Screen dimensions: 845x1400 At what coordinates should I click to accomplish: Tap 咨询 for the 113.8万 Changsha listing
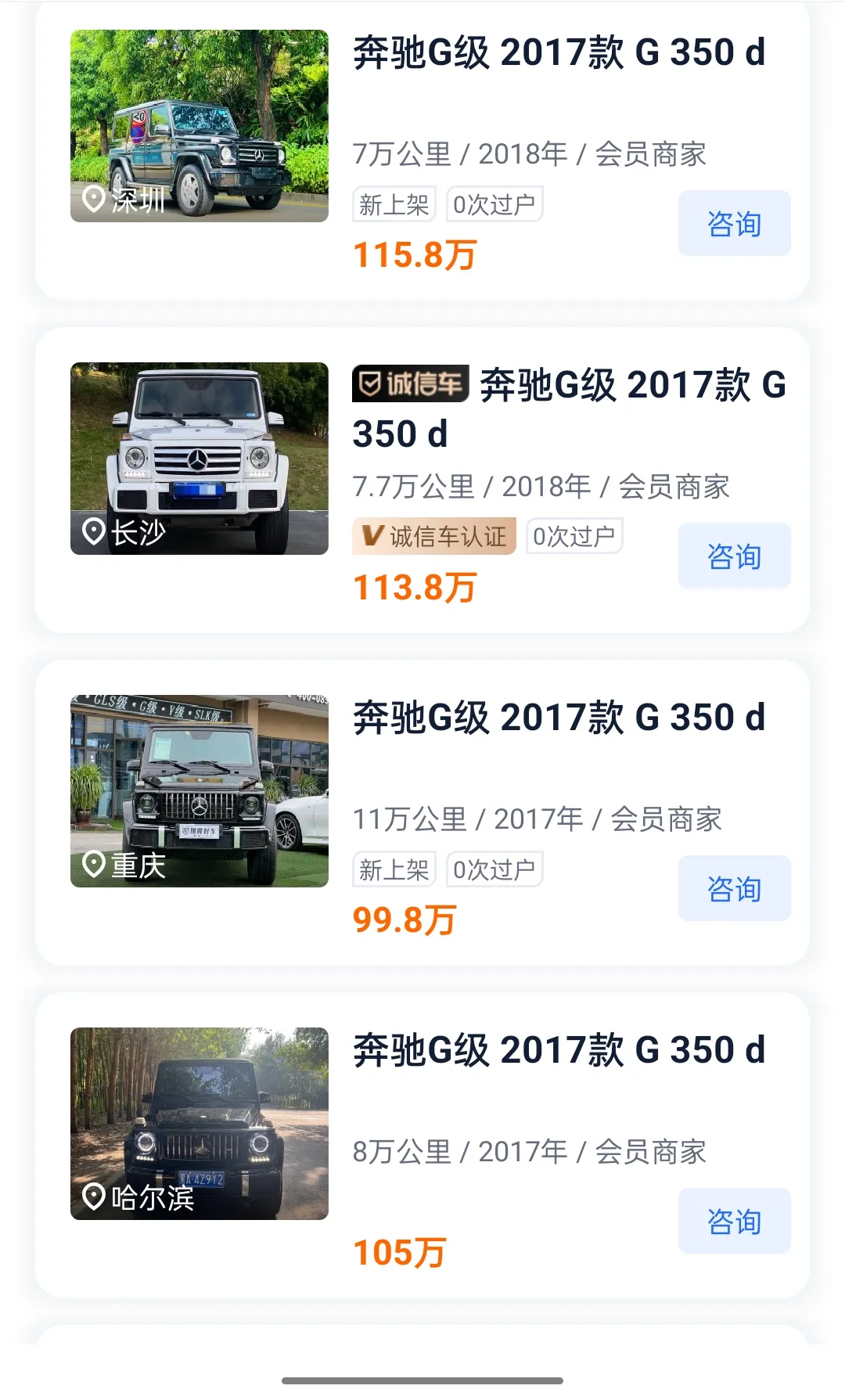coord(734,556)
